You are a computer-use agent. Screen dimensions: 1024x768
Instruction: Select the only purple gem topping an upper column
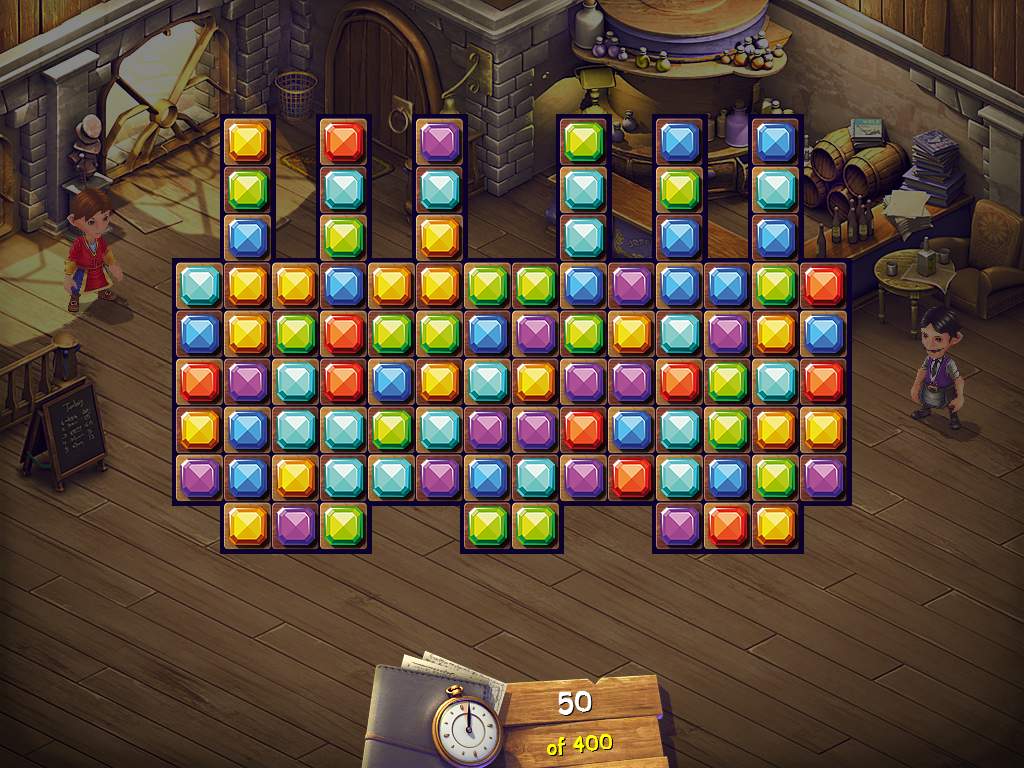coord(439,141)
